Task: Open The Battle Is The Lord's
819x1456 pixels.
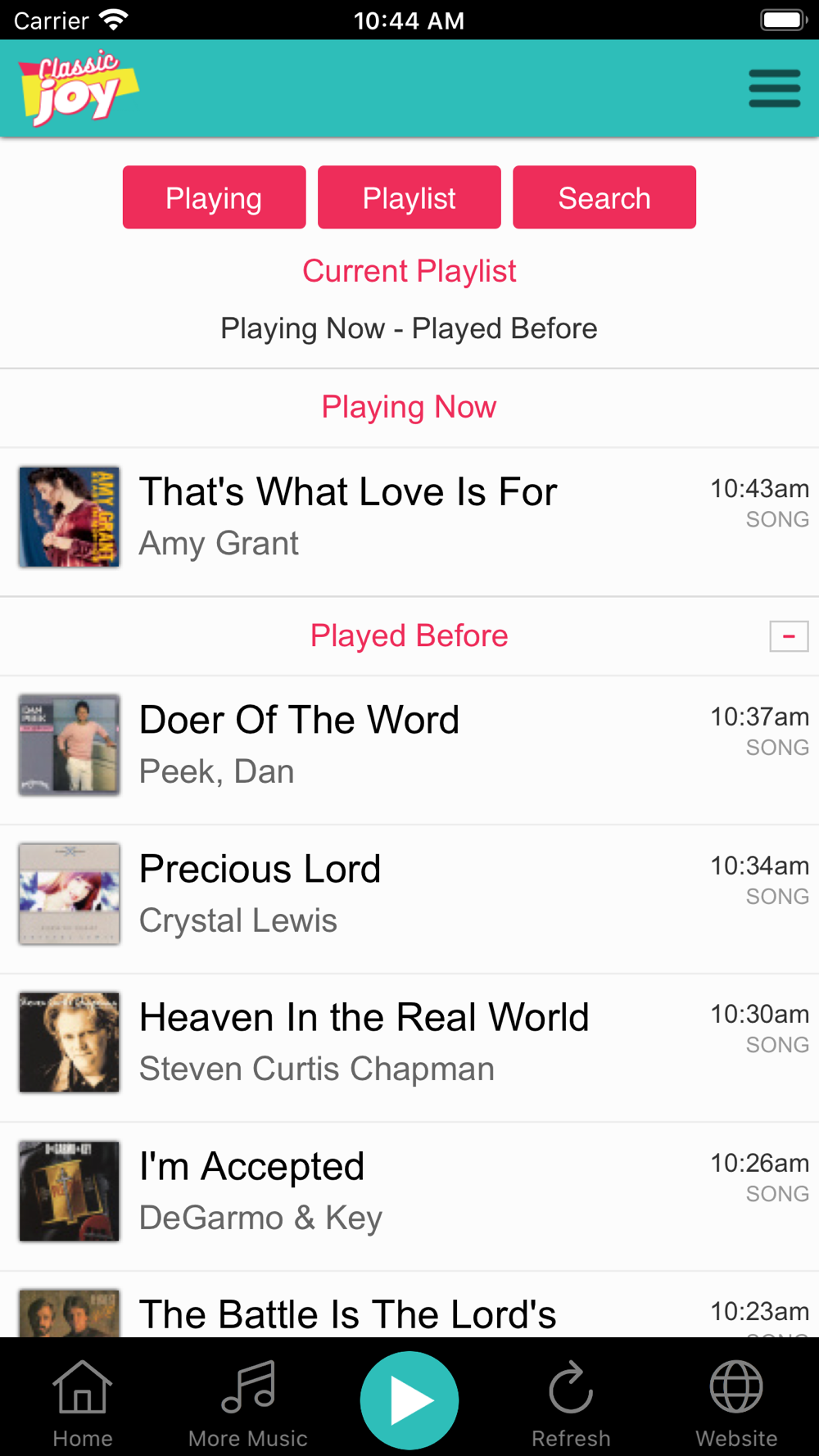Action: click(x=347, y=1314)
